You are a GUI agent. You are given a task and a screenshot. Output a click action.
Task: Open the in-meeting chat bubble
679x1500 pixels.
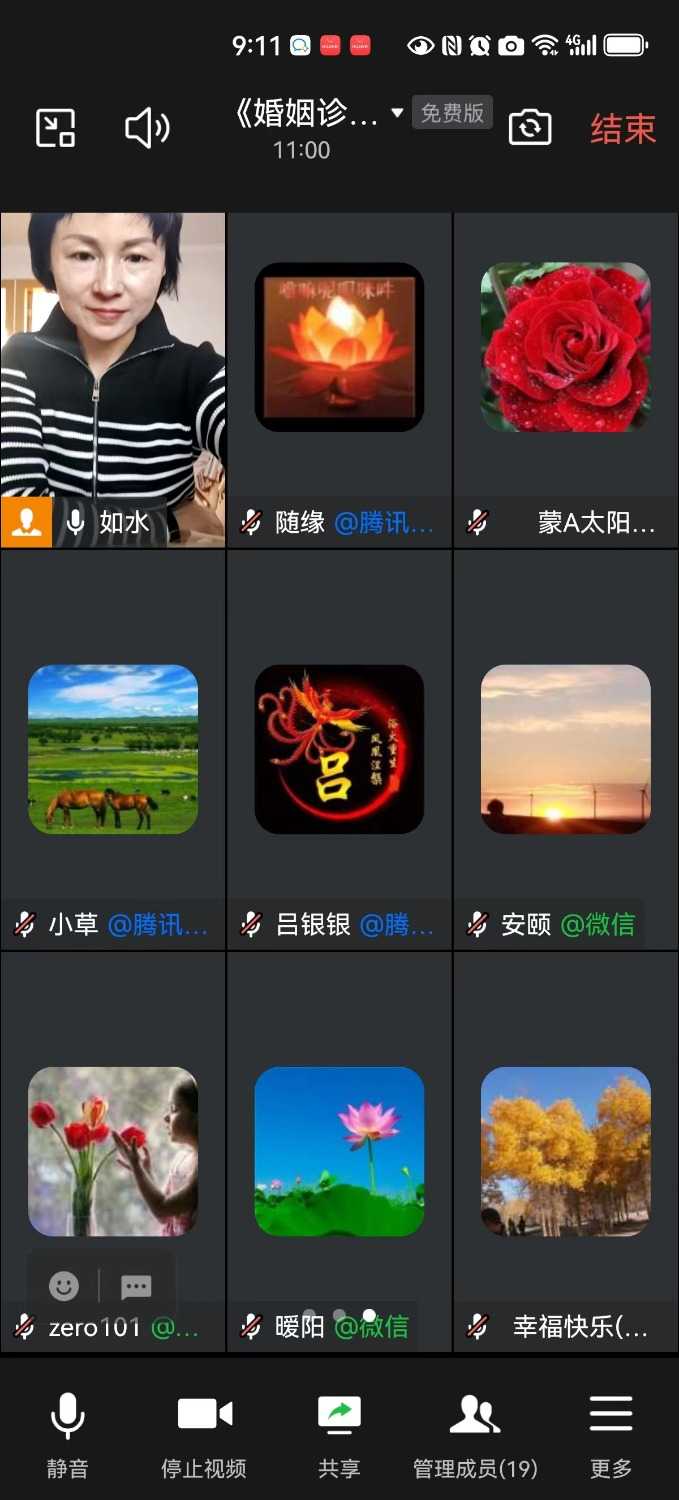pyautogui.click(x=136, y=1286)
